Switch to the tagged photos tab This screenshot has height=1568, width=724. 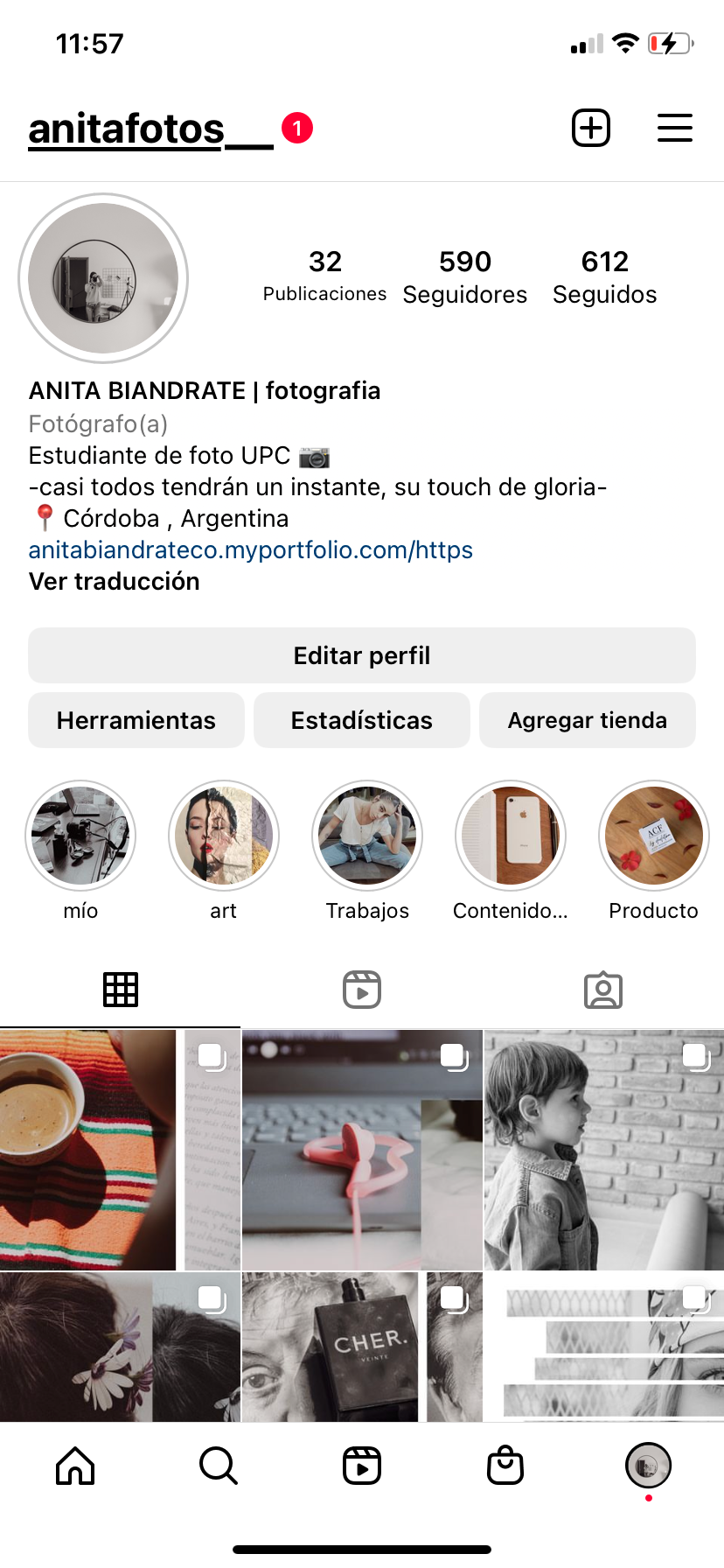click(x=603, y=990)
